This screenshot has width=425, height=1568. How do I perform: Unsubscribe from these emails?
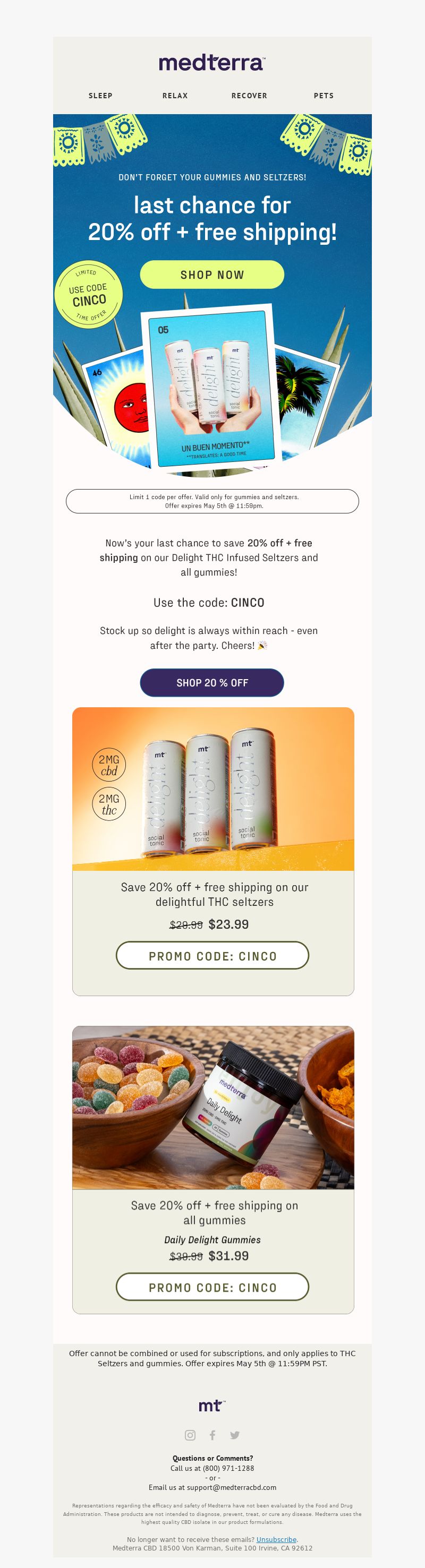coord(276,1539)
